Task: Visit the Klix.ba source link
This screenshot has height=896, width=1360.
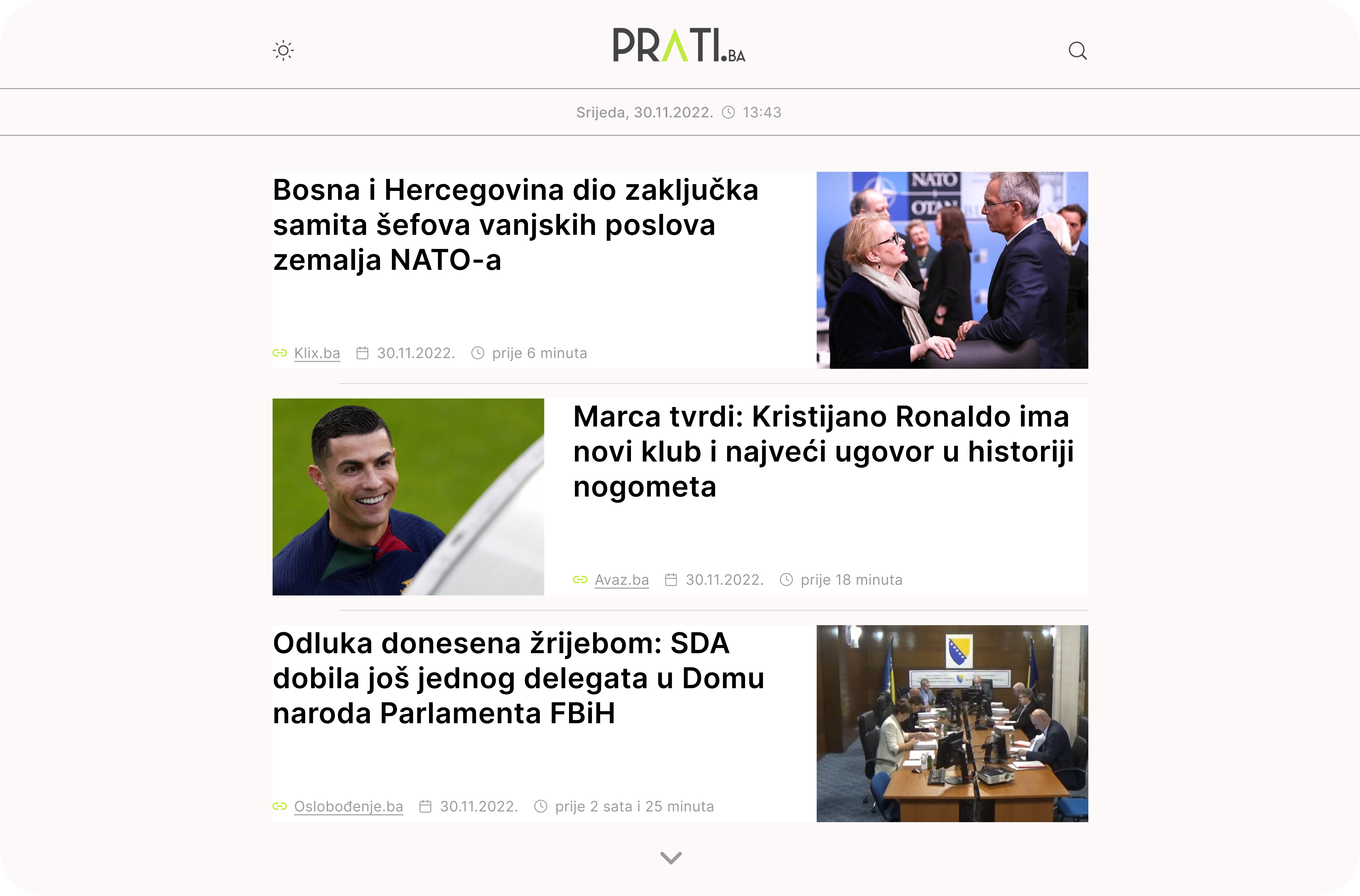Action: click(x=317, y=353)
